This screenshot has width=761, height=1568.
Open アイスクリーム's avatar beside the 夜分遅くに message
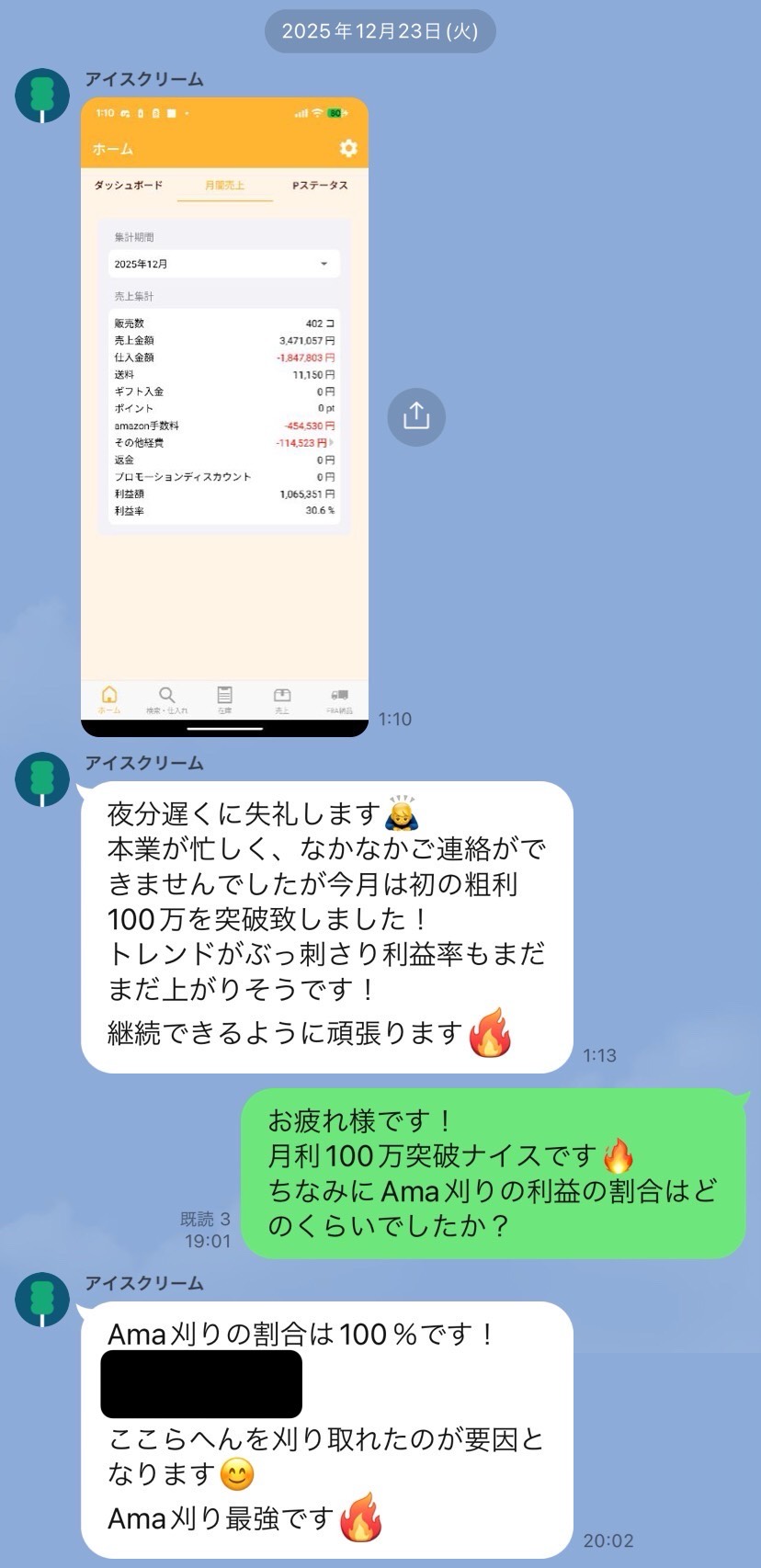click(42, 779)
